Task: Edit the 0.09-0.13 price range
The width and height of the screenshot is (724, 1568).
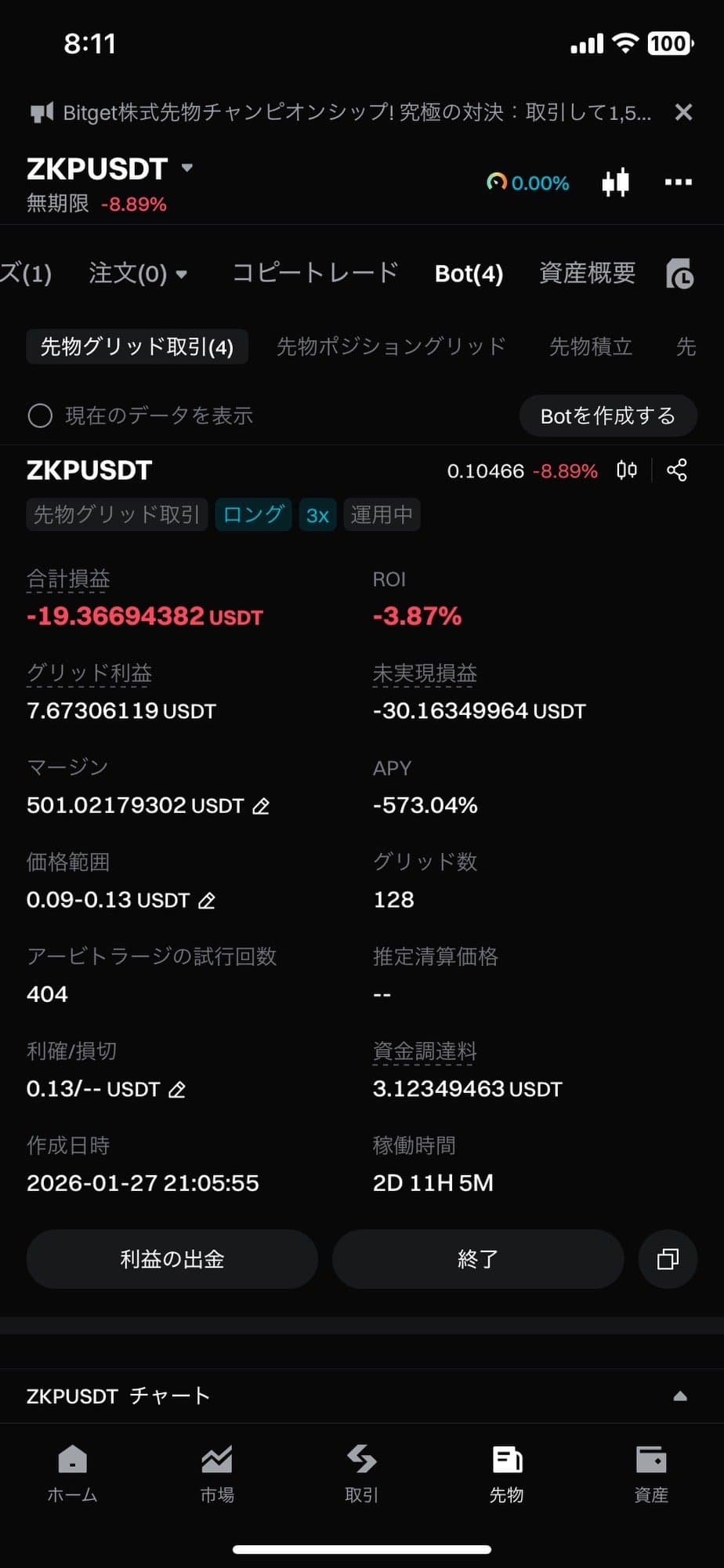Action: click(x=207, y=901)
